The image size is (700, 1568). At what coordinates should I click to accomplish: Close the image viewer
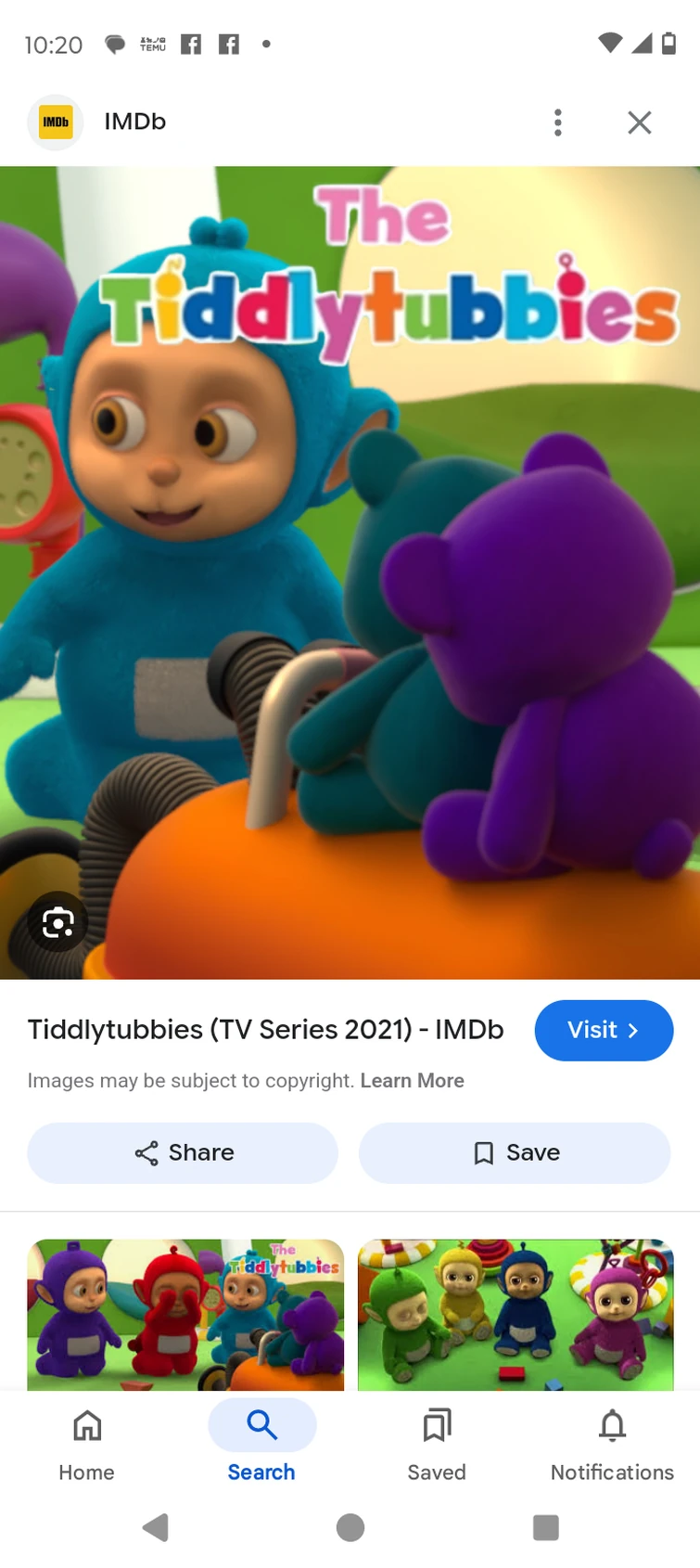pos(639,122)
